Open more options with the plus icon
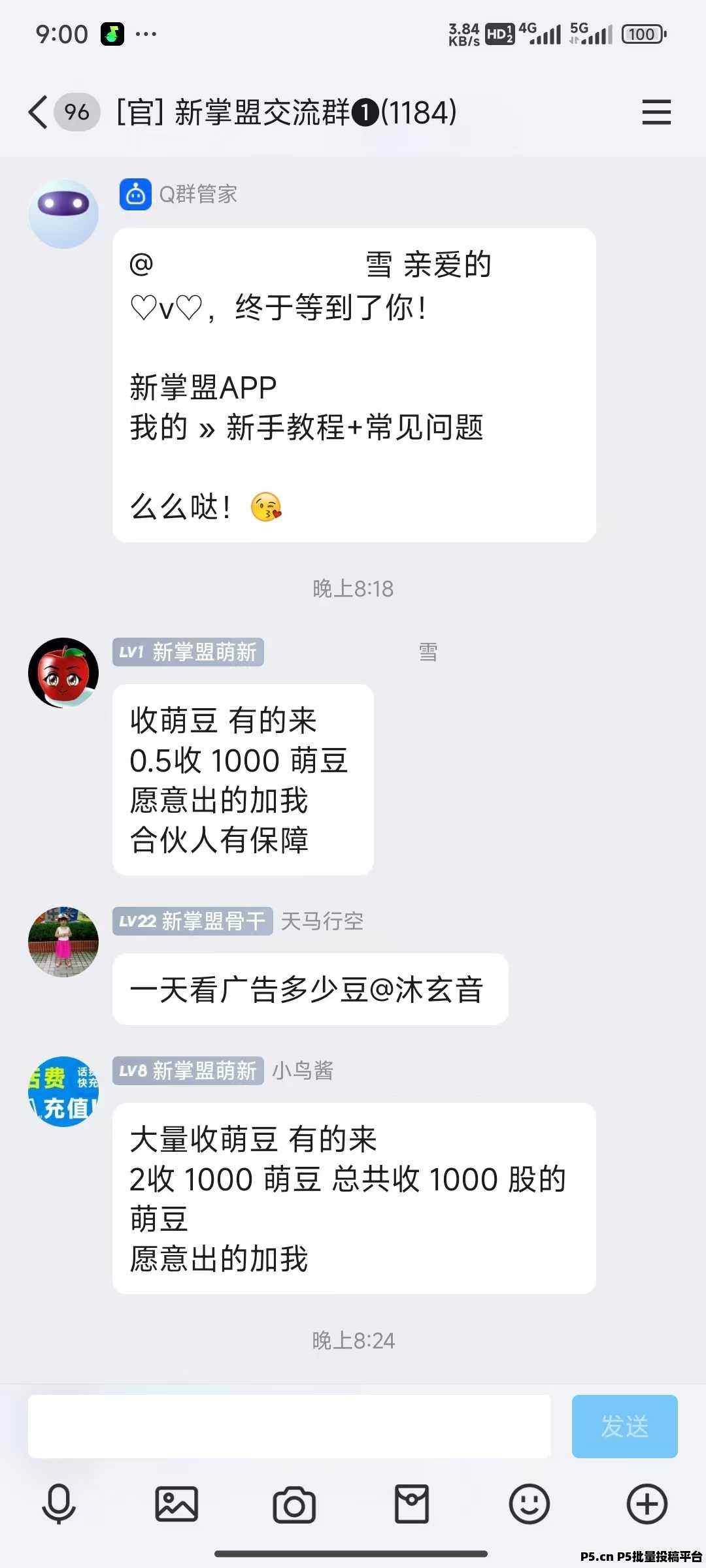This screenshot has height=1568, width=706. tap(647, 1504)
